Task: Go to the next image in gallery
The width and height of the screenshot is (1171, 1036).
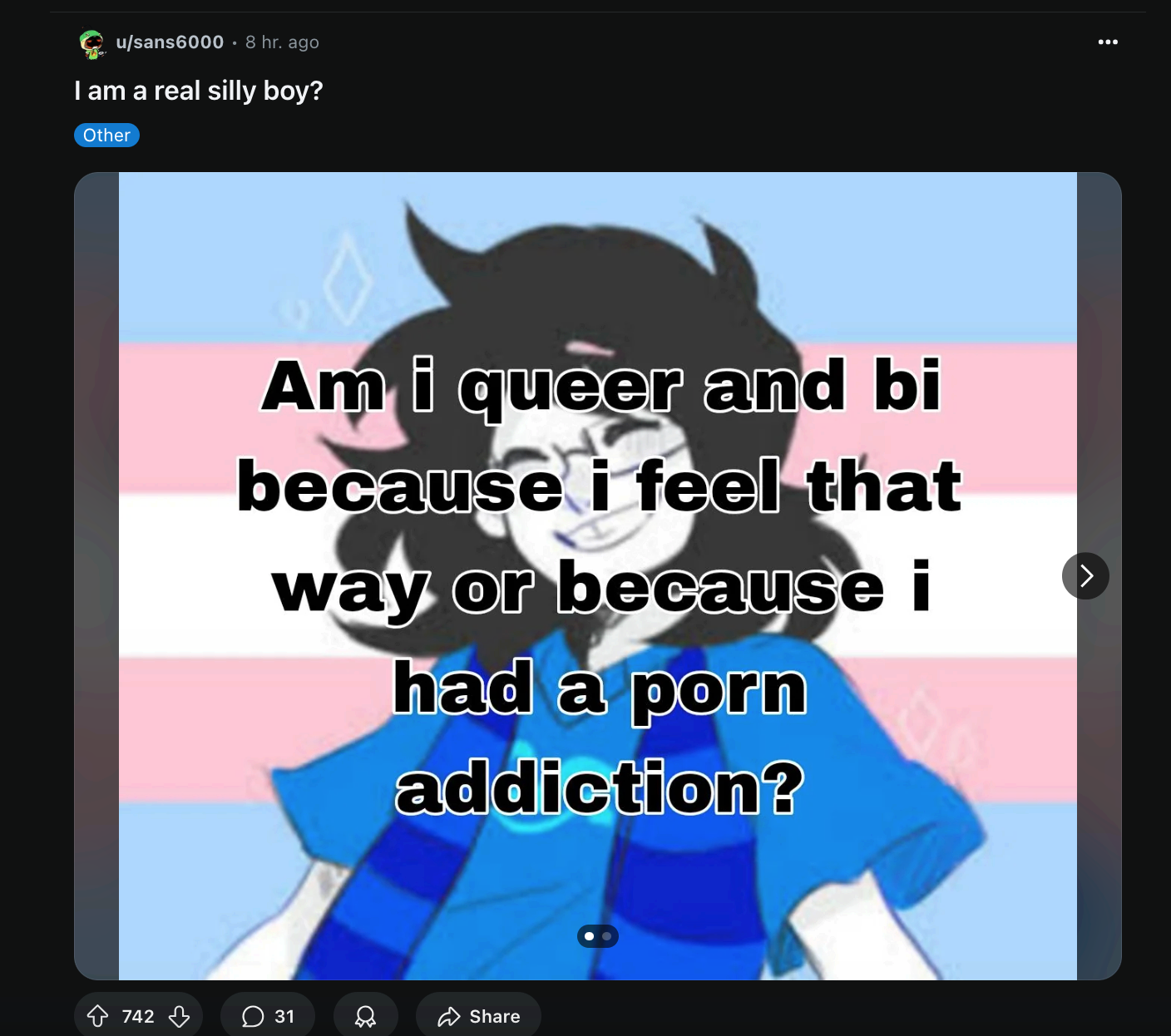Action: coord(1085,576)
